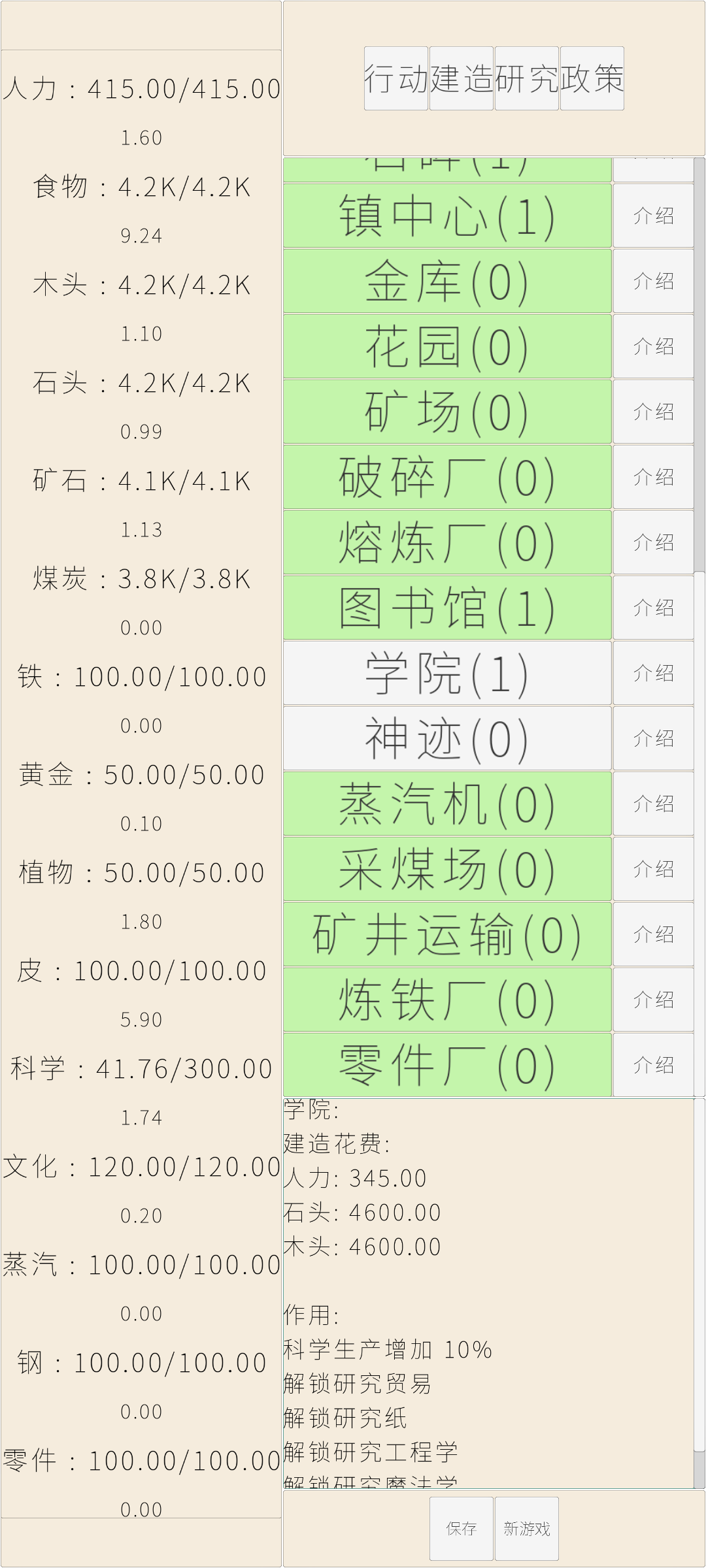The image size is (706, 1568).
Task: Construct a 零件厂 parts factory
Action: [x=446, y=1065]
